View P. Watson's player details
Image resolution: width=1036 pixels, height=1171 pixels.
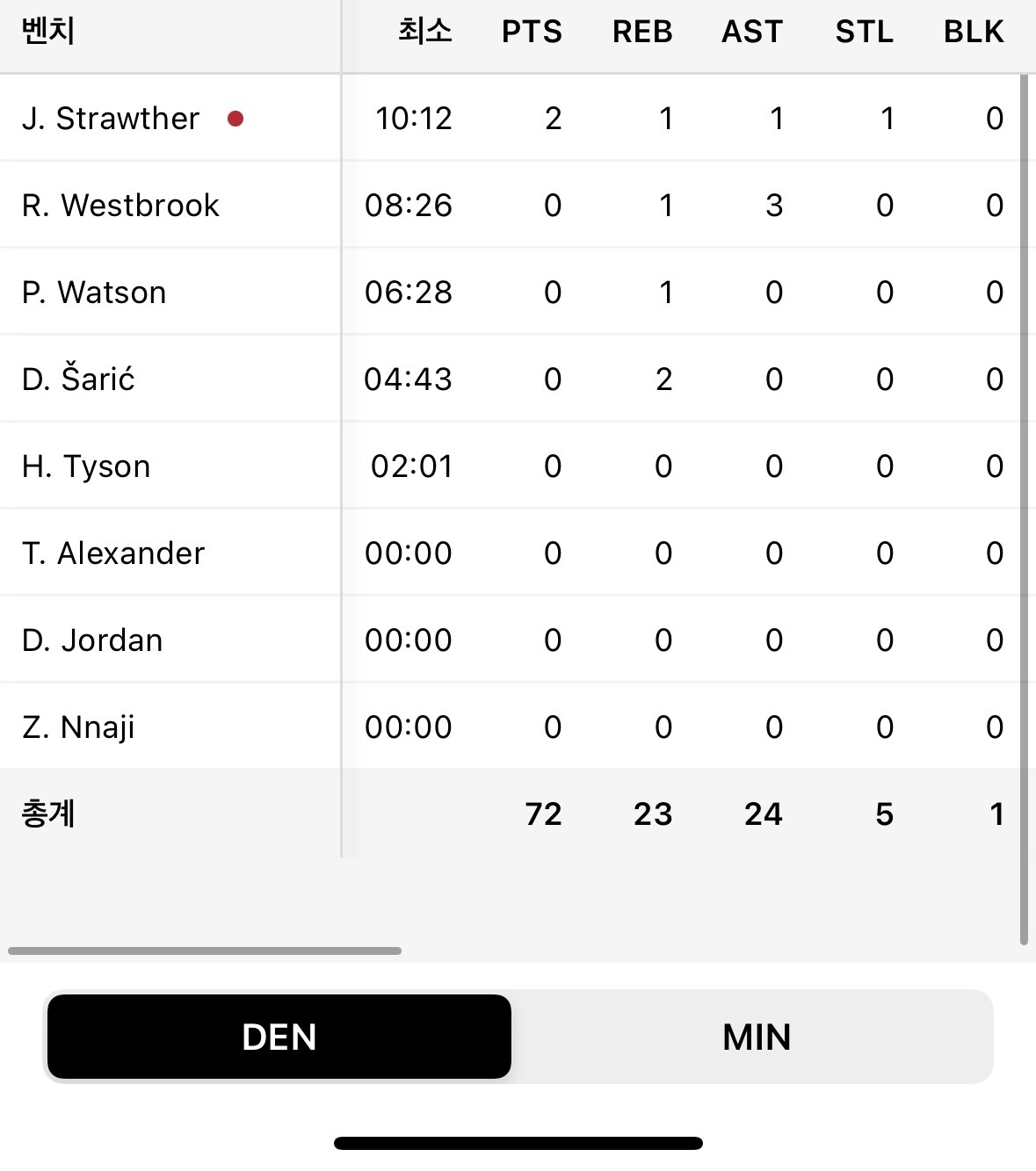(94, 293)
